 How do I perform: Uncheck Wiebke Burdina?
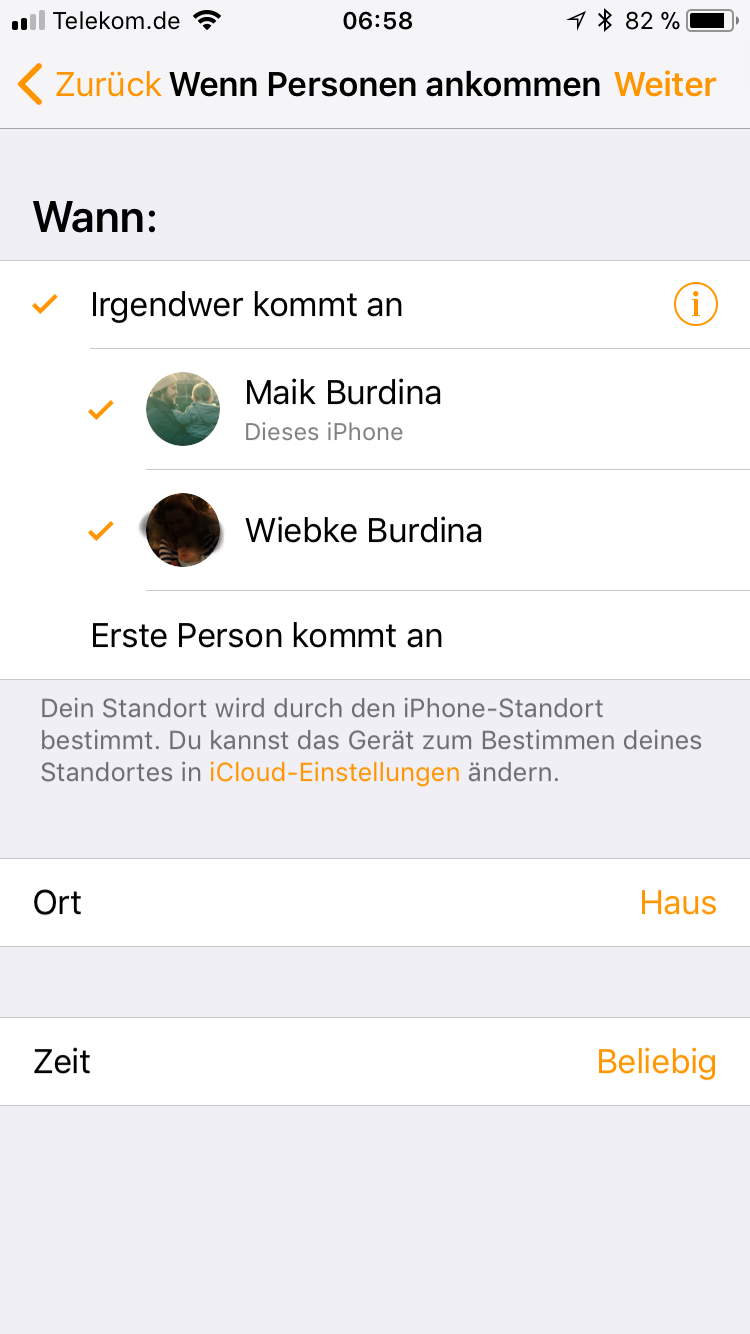coord(362,530)
